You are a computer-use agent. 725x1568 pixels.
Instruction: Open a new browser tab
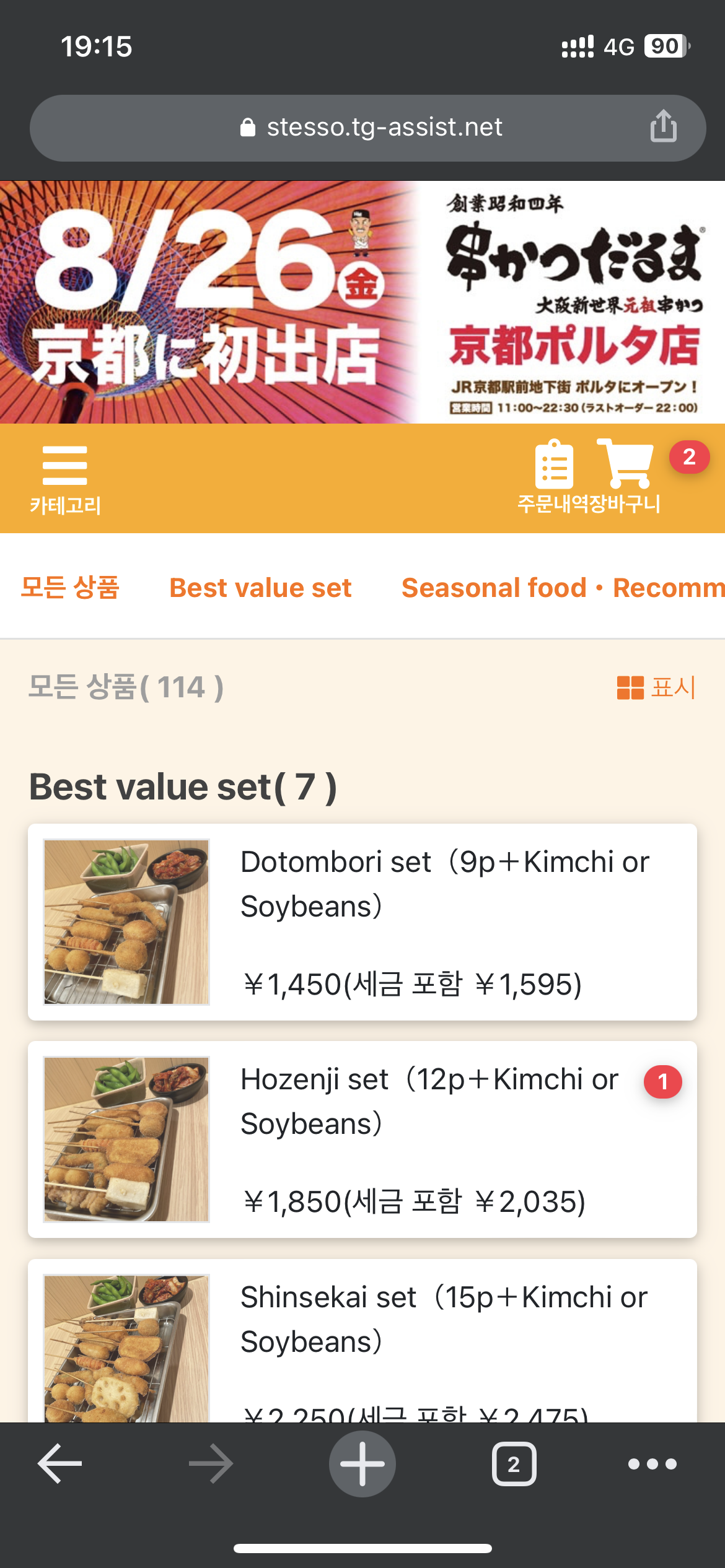tap(362, 1464)
